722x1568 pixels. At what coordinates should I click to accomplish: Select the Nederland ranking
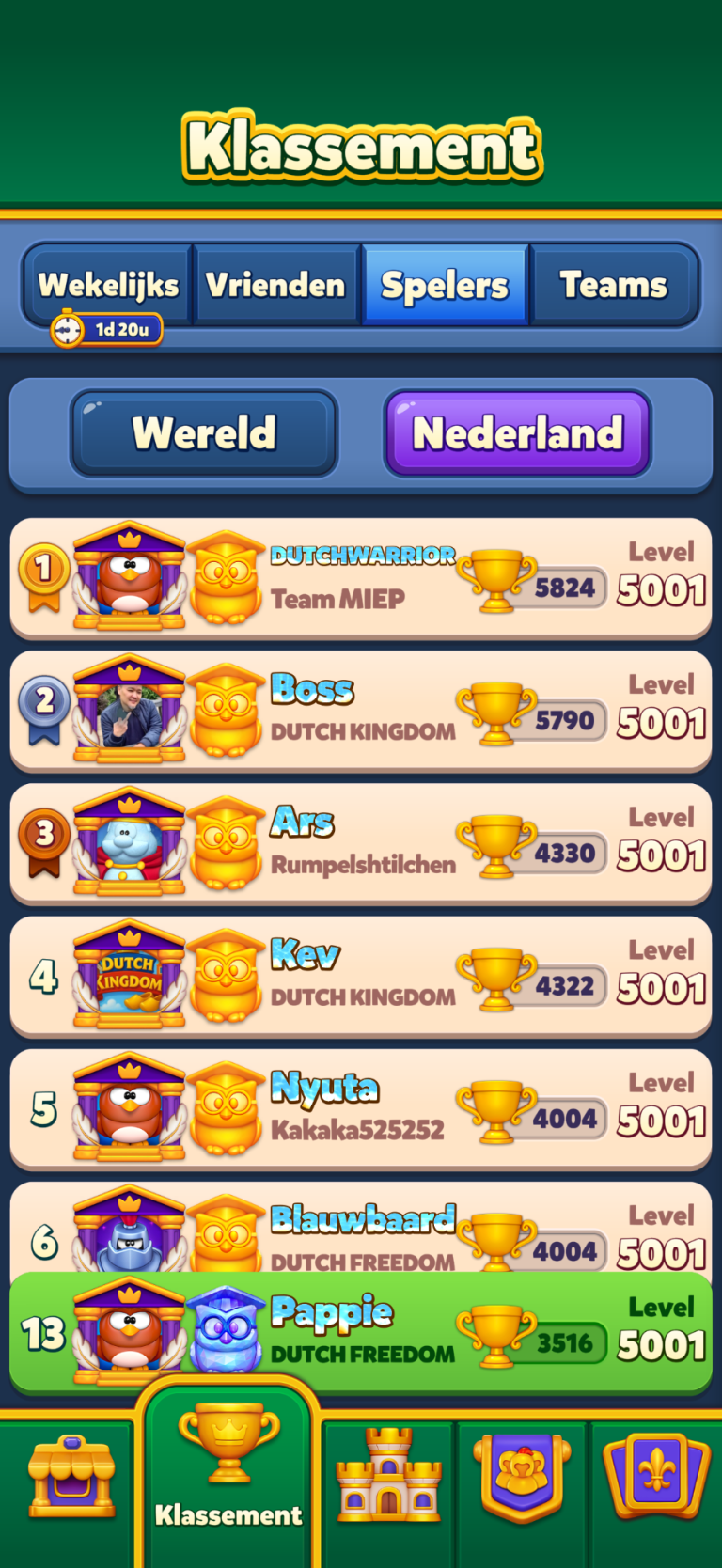tap(518, 433)
